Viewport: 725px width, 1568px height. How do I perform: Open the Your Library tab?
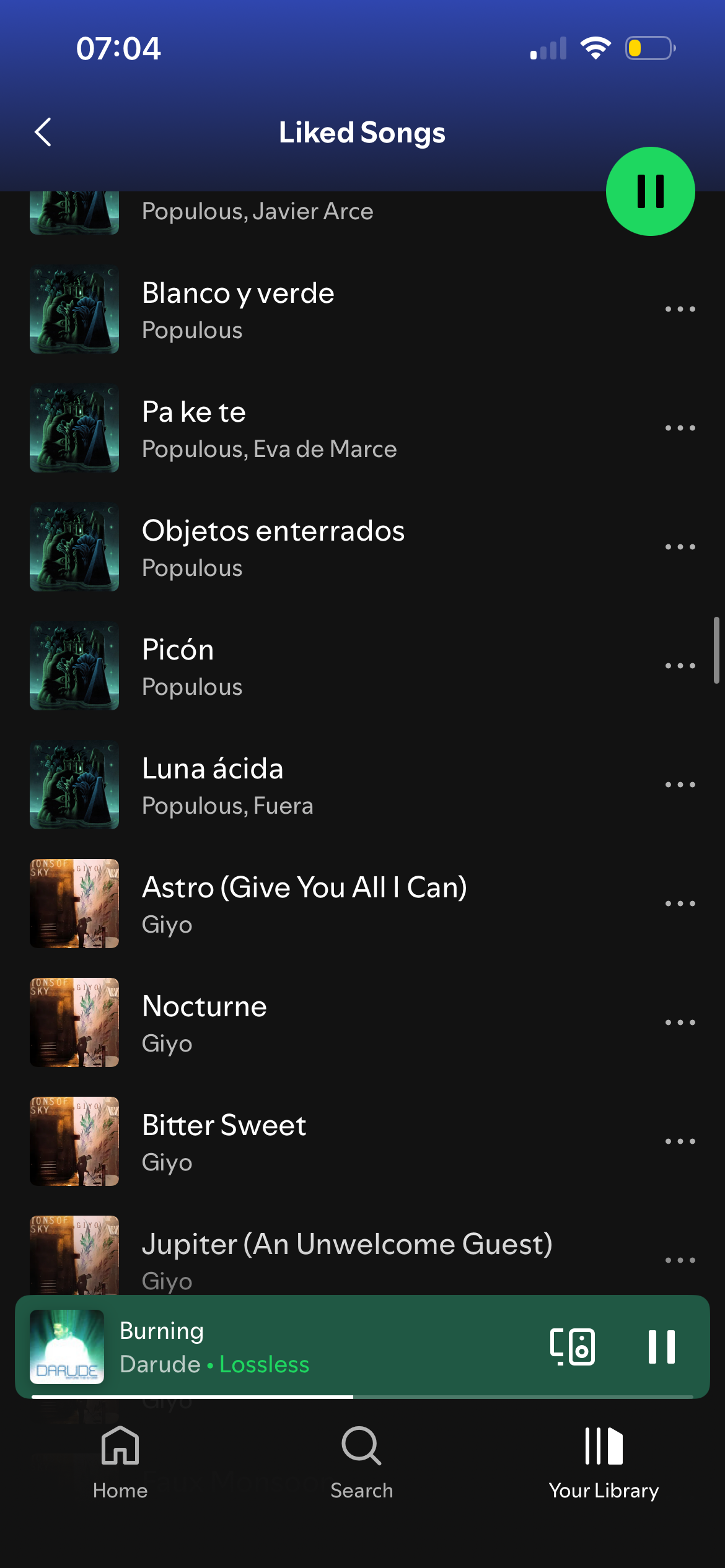604,1463
